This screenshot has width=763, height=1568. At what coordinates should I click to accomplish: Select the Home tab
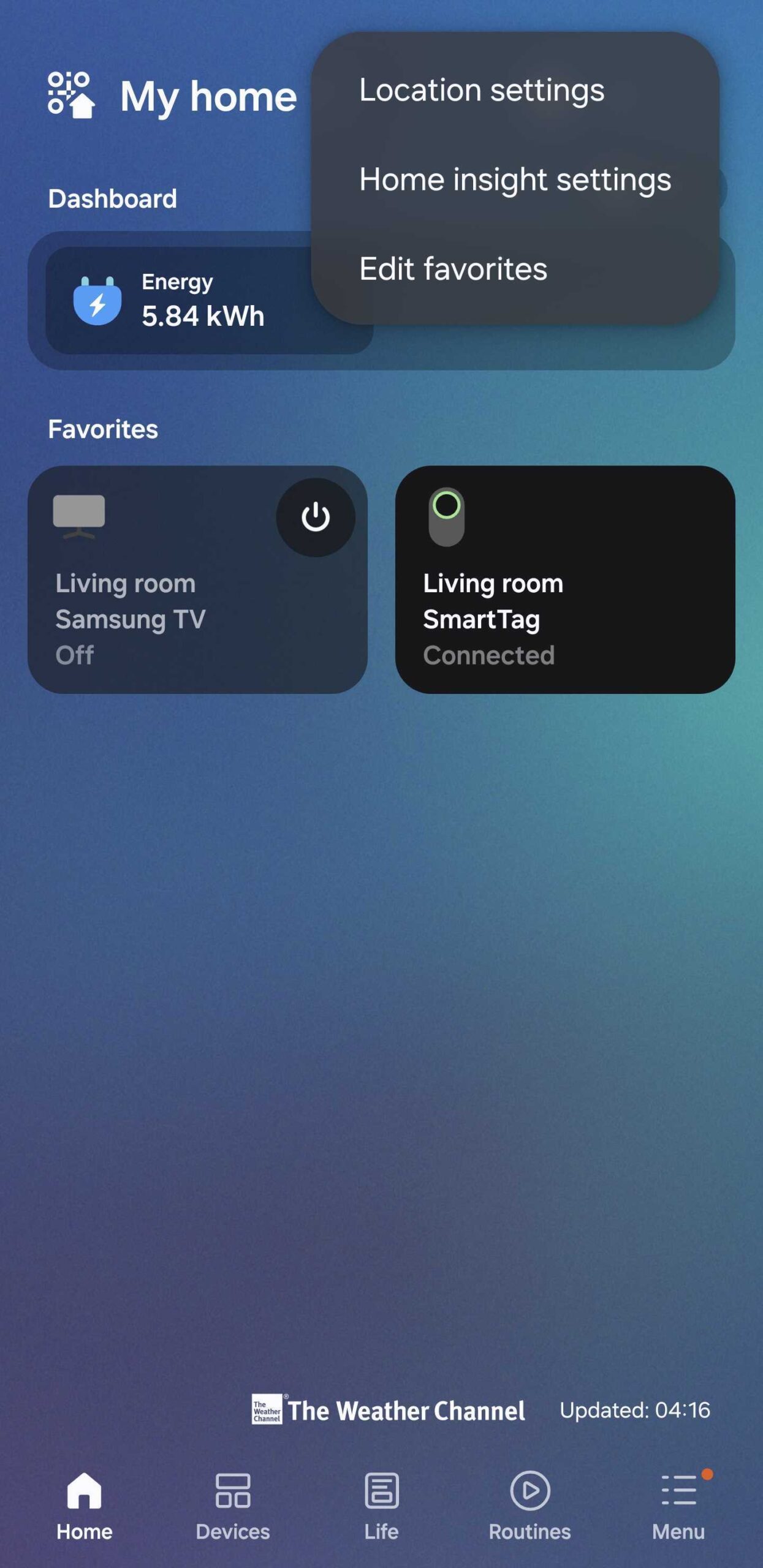[x=85, y=1506]
